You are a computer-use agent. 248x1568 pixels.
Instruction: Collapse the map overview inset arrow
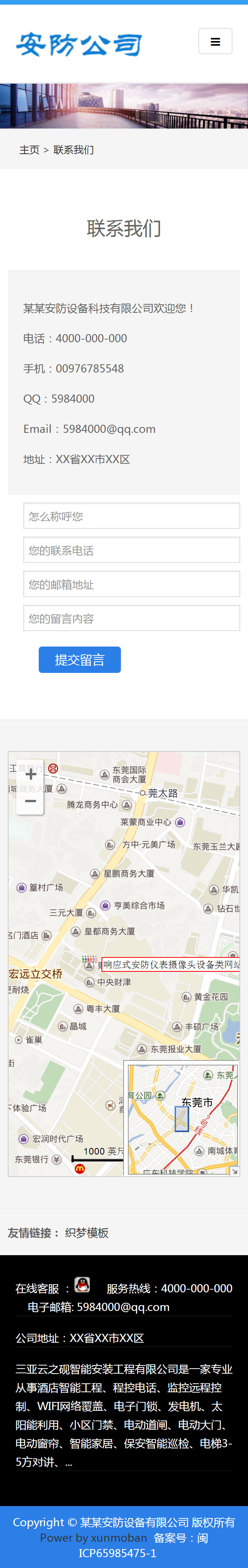(234, 1171)
